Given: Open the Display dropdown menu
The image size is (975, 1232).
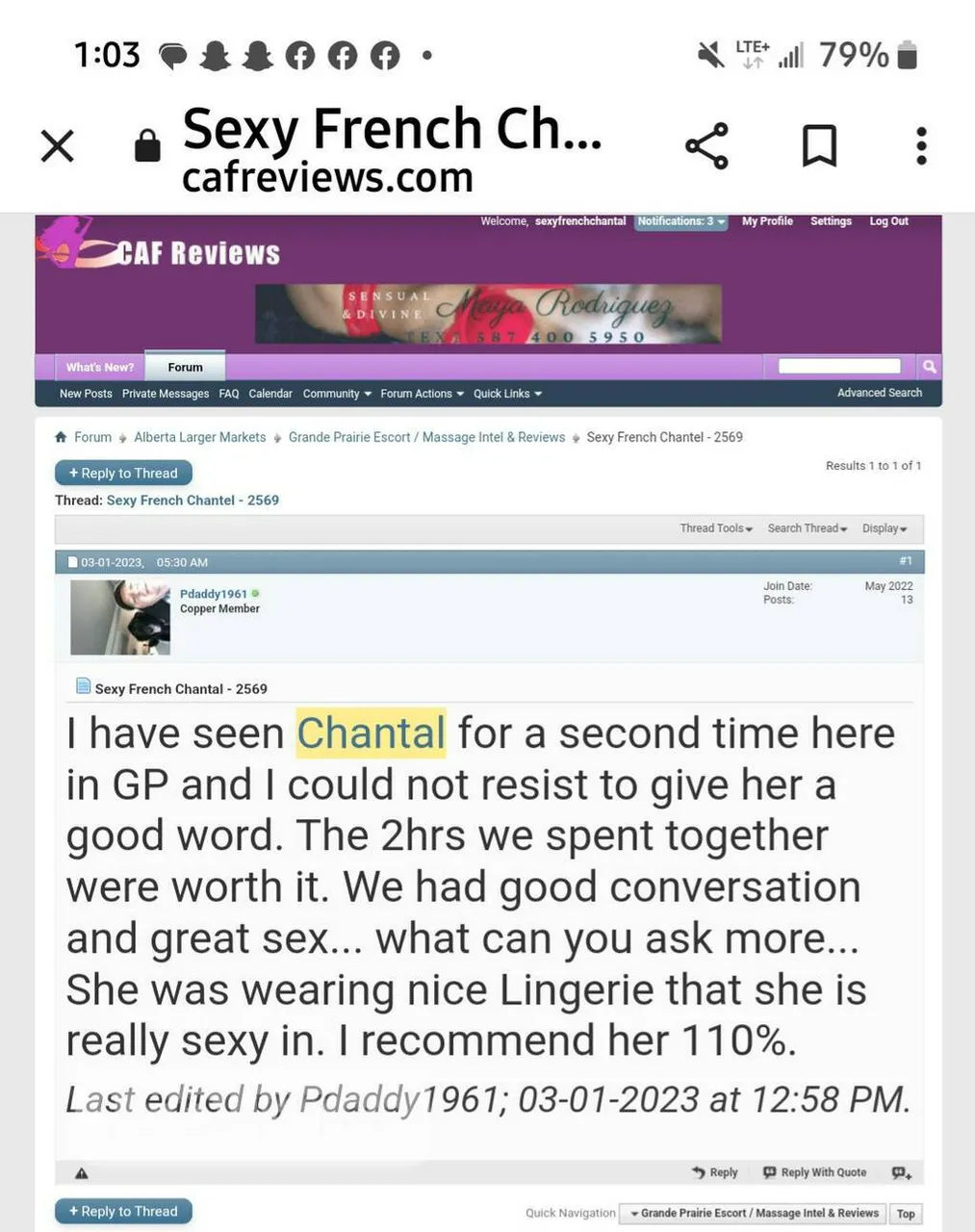Looking at the screenshot, I should [x=883, y=528].
